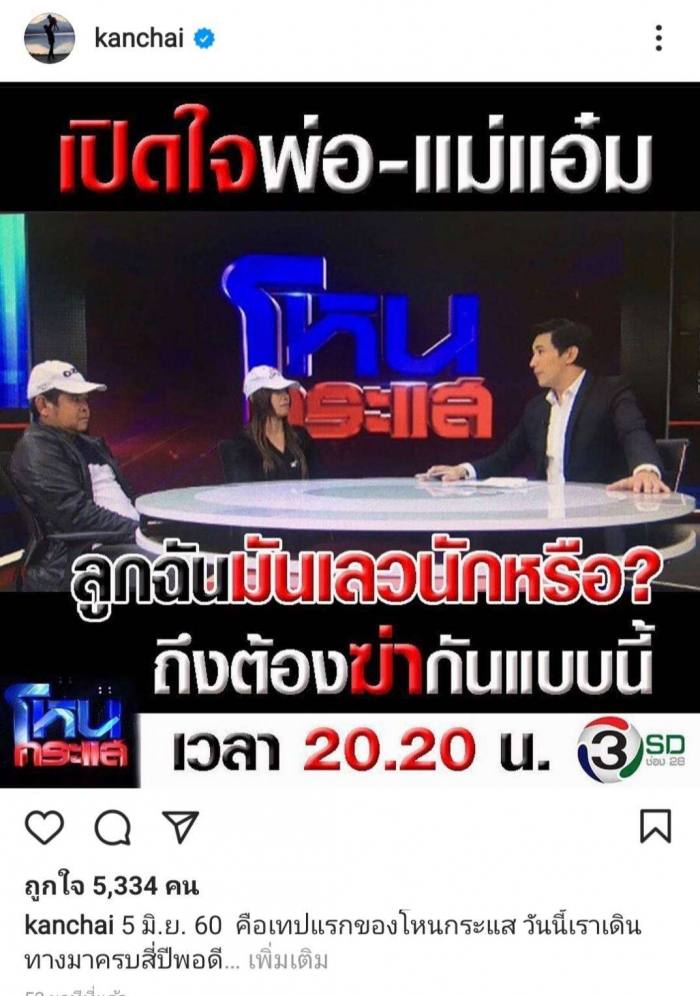Bookmark kanchai's post
Image resolution: width=700 pixels, height=996 pixels.
tap(655, 826)
